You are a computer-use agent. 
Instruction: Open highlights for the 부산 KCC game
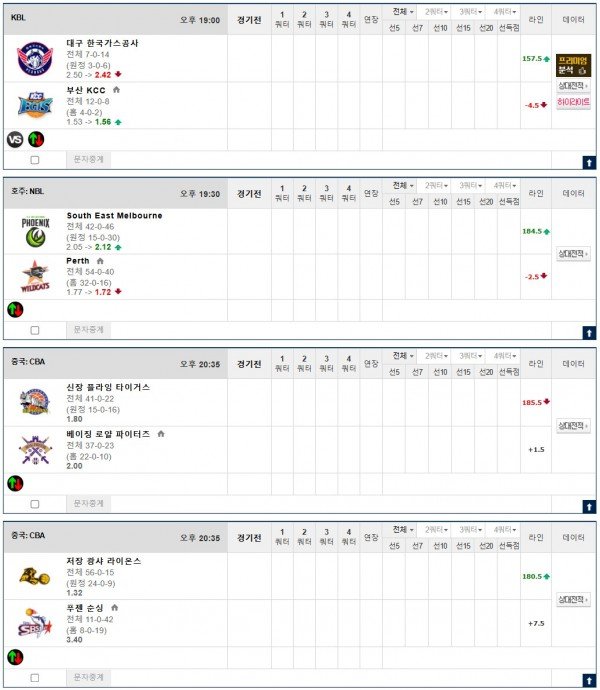573,102
